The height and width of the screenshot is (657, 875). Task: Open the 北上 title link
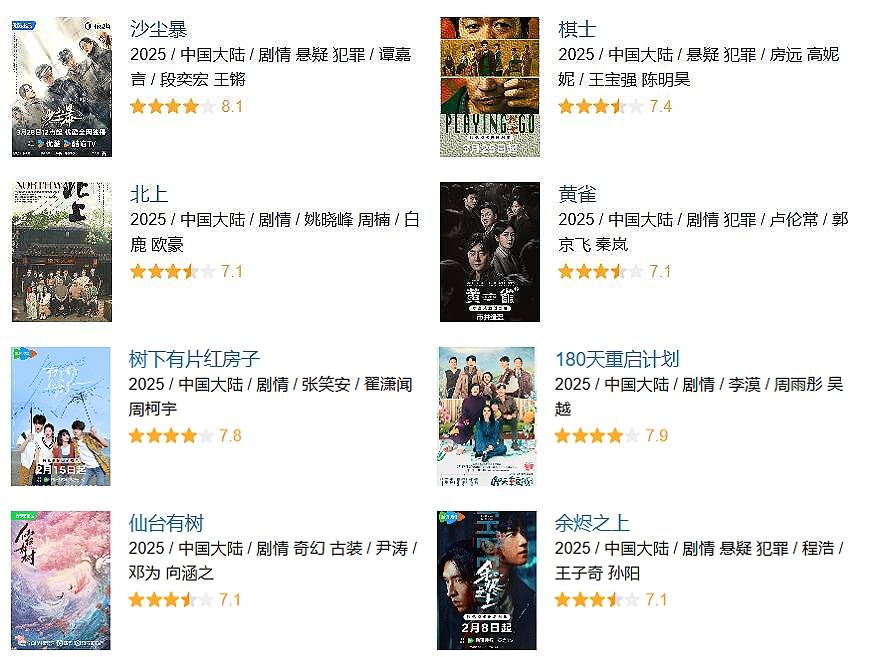(148, 194)
